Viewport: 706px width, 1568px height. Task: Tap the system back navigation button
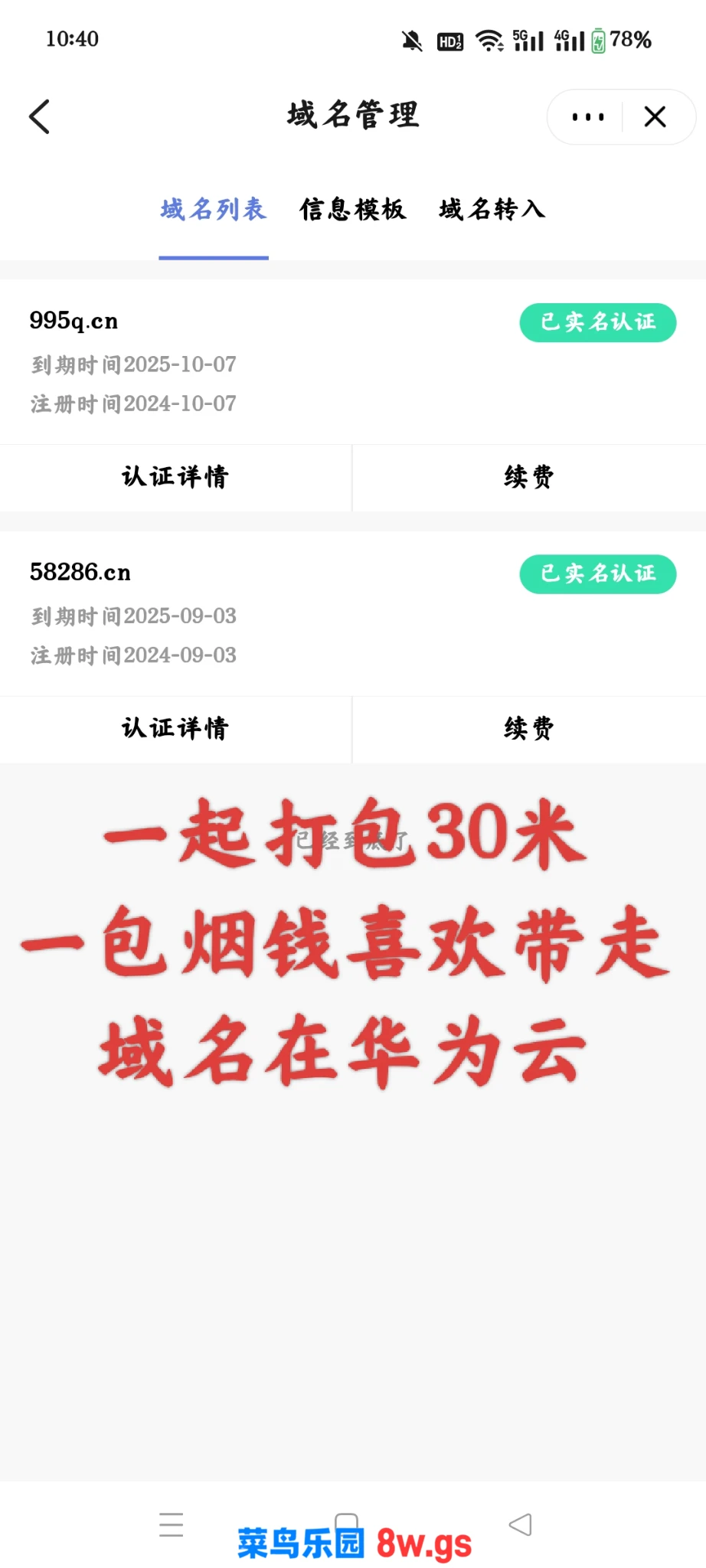521,1524
